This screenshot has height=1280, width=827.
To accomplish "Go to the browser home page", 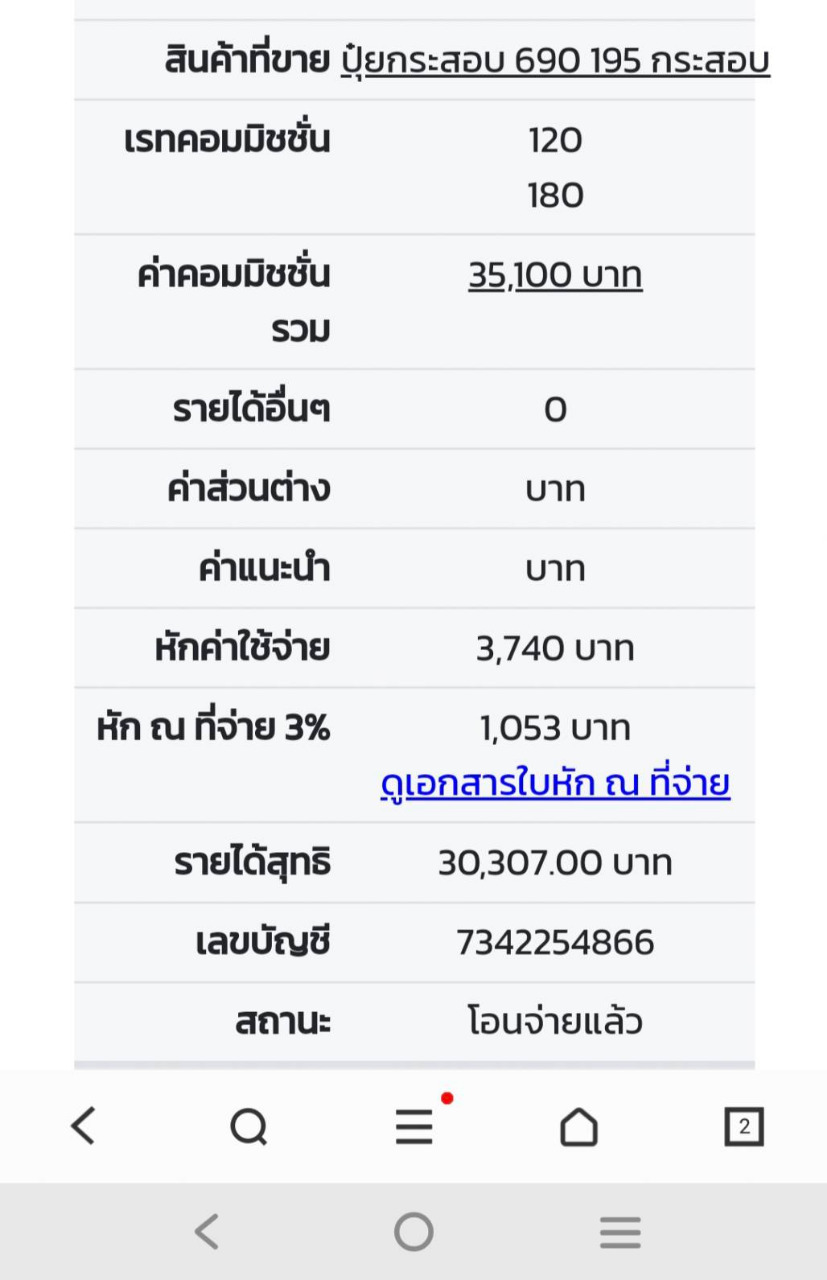I will (578, 1127).
